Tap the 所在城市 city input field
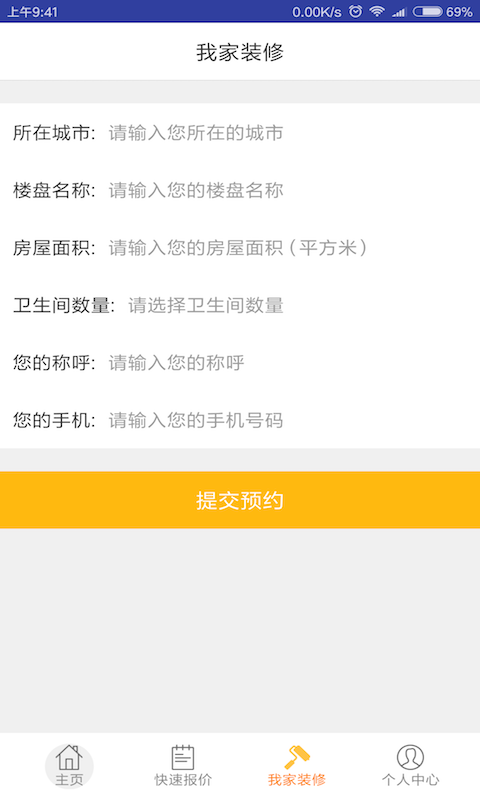The image size is (480, 800). [x=288, y=133]
